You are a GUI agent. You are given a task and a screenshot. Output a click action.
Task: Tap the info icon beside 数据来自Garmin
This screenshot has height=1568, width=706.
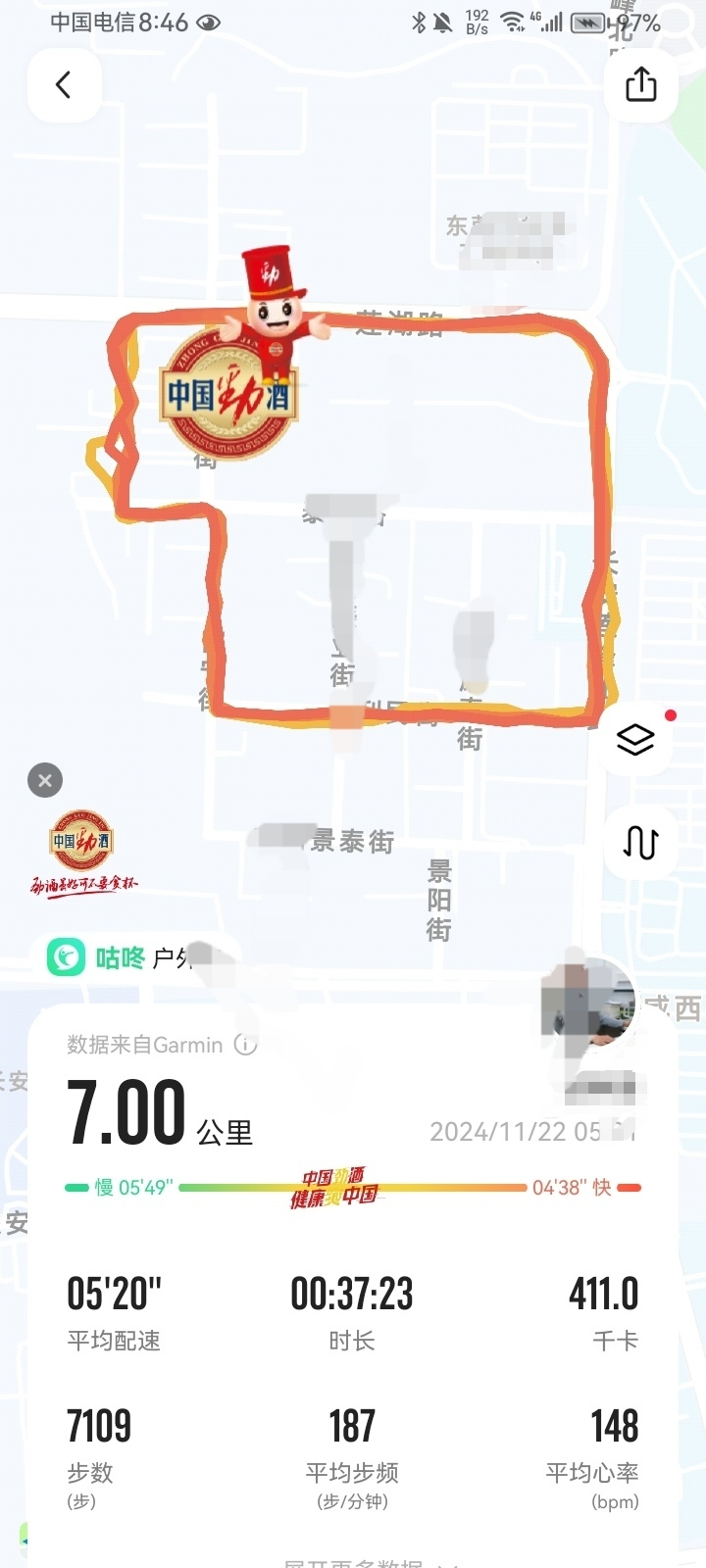click(x=245, y=1045)
